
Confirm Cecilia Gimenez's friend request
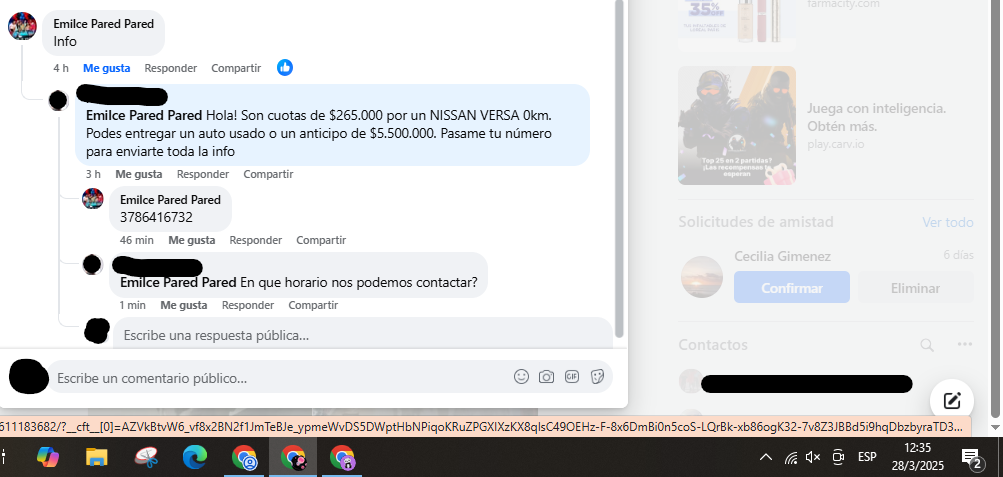click(x=791, y=288)
